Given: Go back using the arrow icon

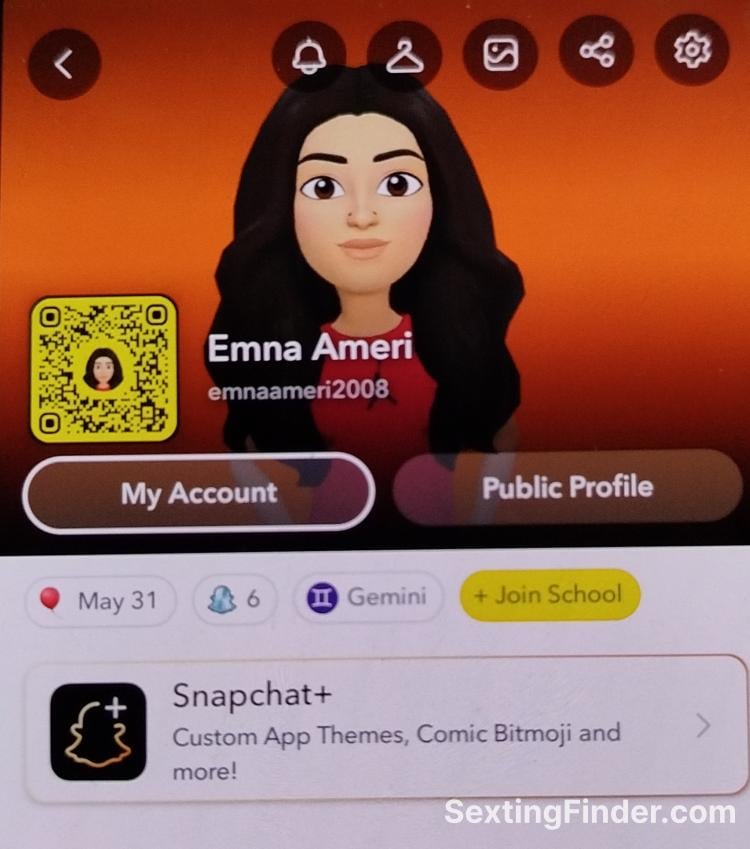Looking at the screenshot, I should (64, 63).
